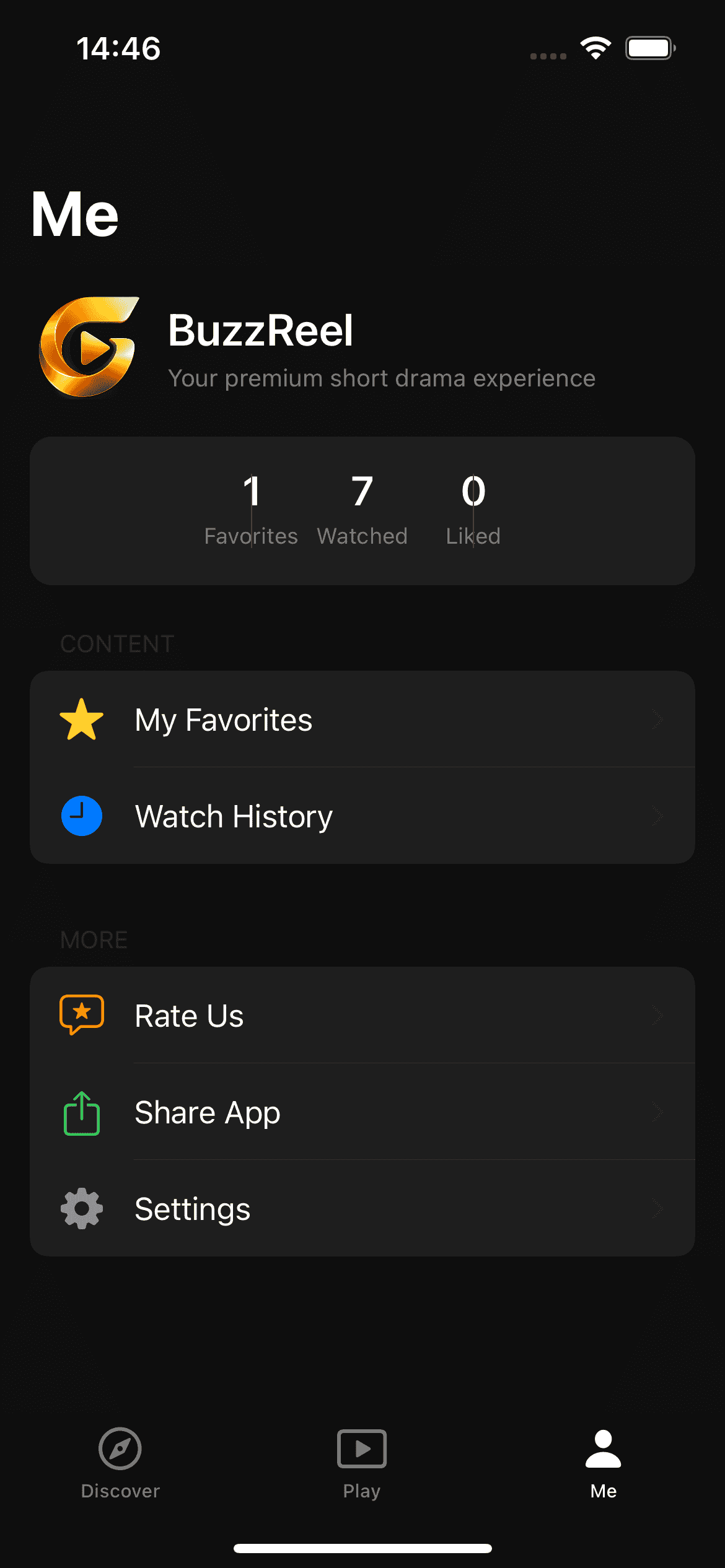
Task: Expand My Favorites with its chevron
Action: pos(657,720)
